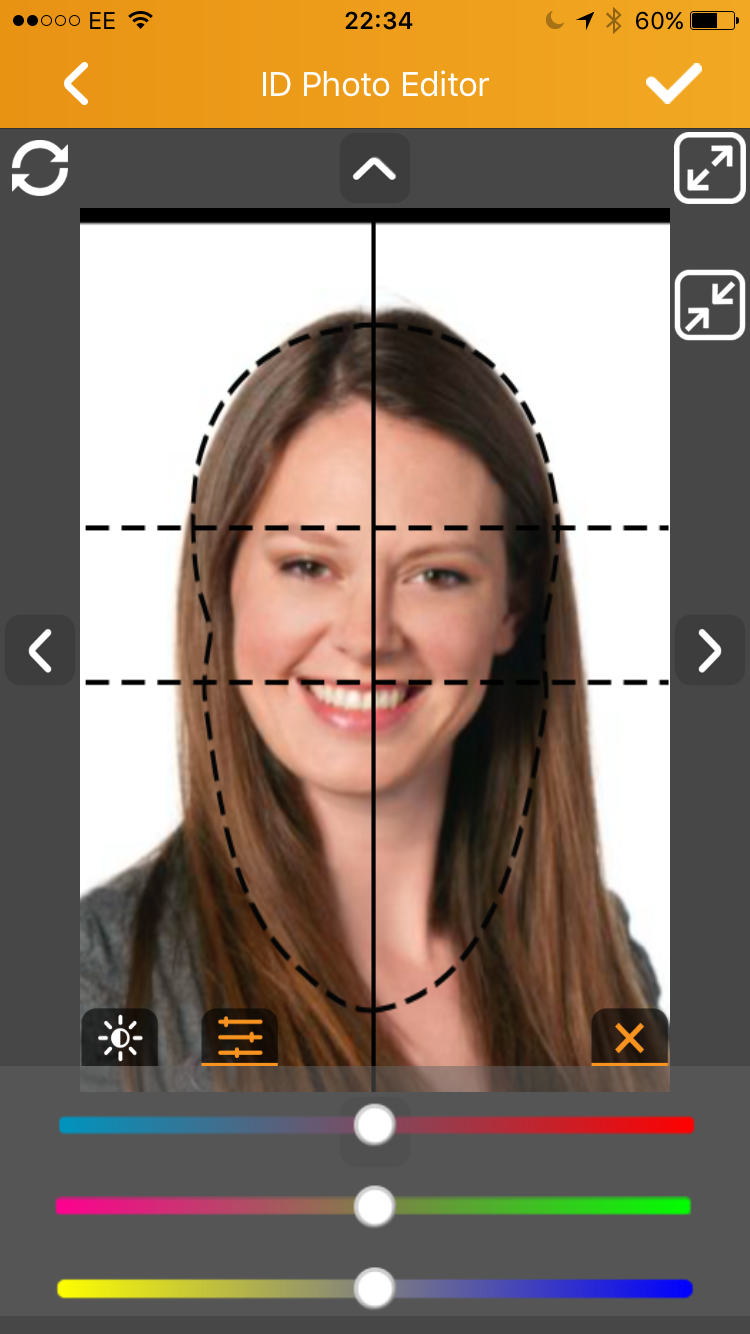Select the color sliders tool
Image resolution: width=750 pixels, height=1334 pixels.
pyautogui.click(x=240, y=1038)
